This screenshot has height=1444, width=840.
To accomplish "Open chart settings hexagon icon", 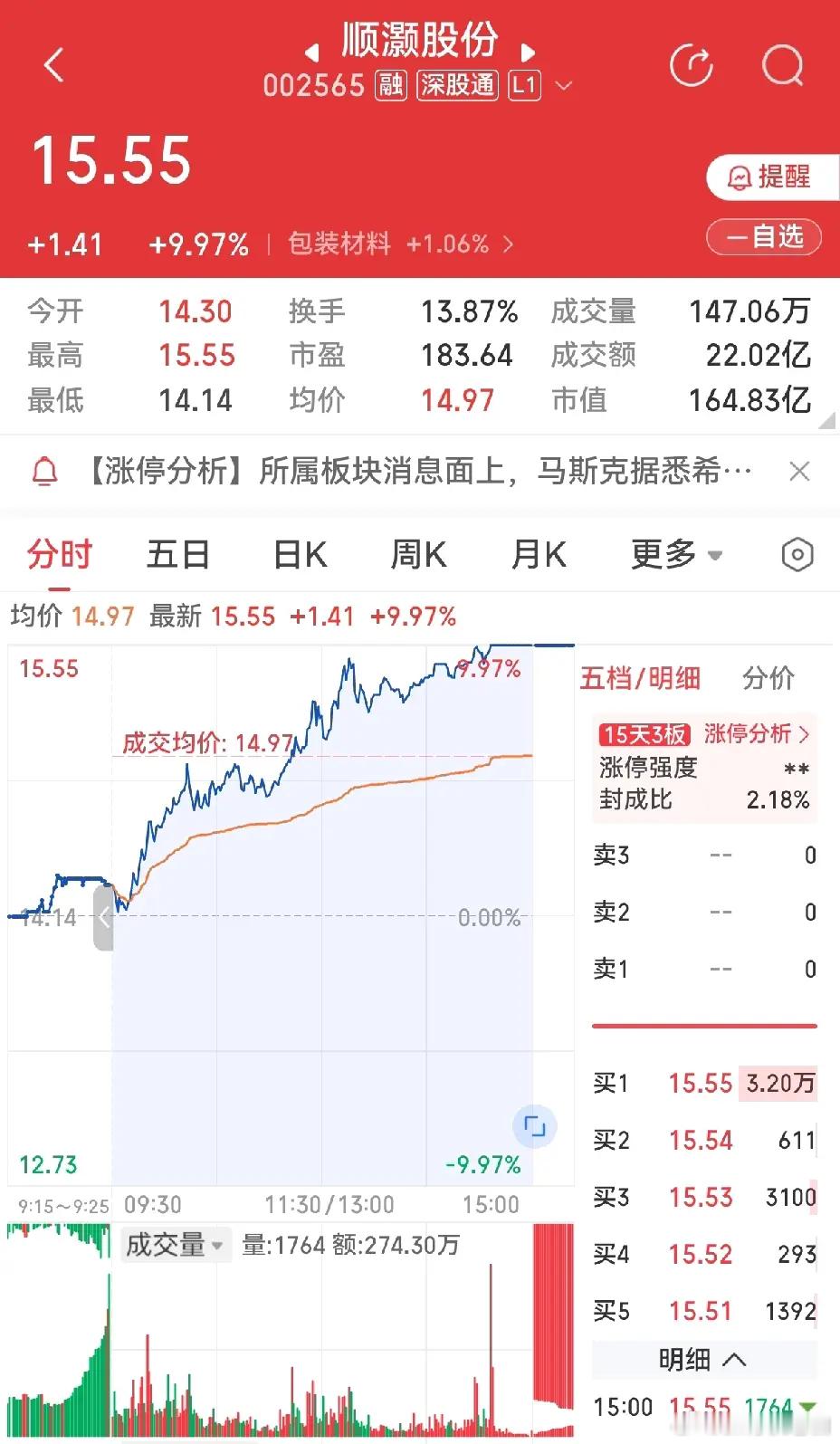I will (x=797, y=554).
